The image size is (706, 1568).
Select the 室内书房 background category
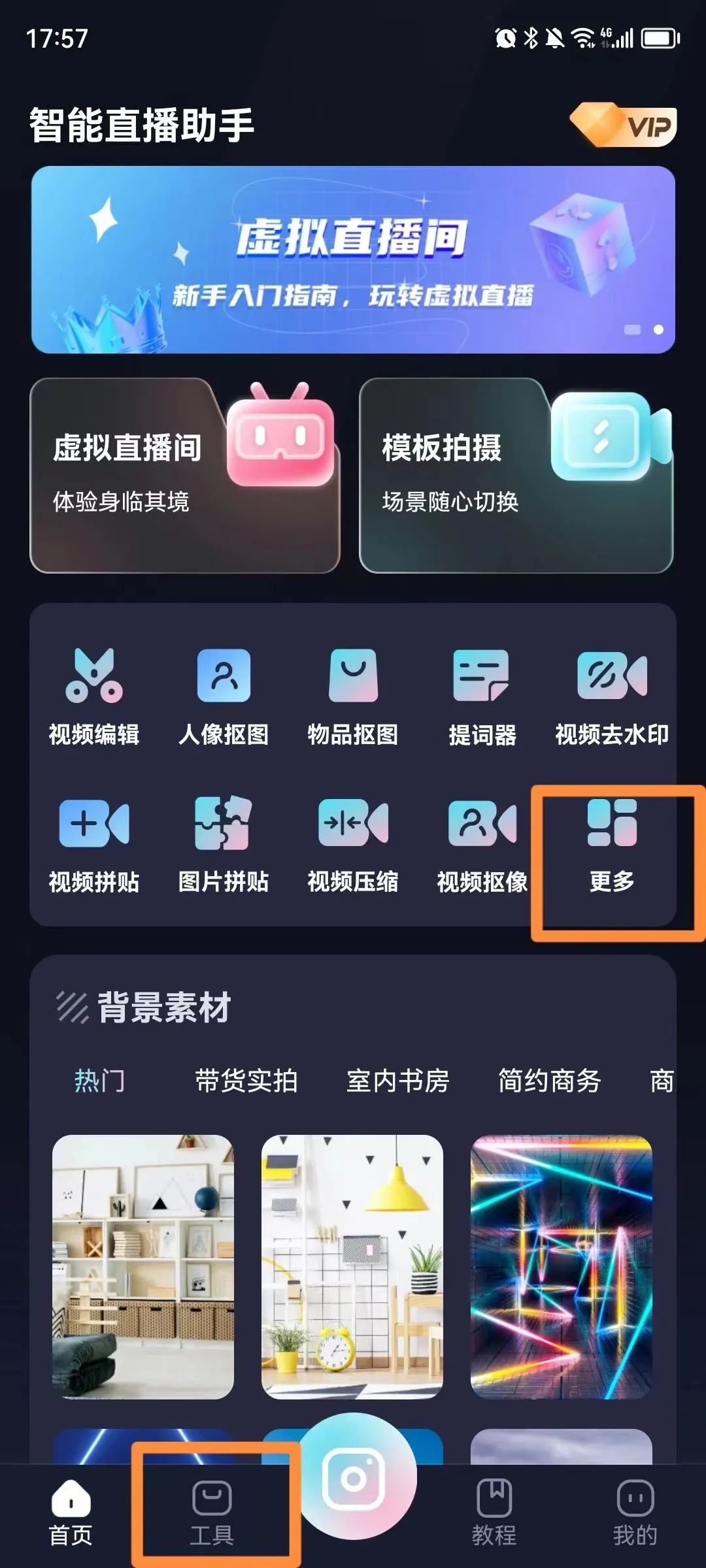[397, 1081]
